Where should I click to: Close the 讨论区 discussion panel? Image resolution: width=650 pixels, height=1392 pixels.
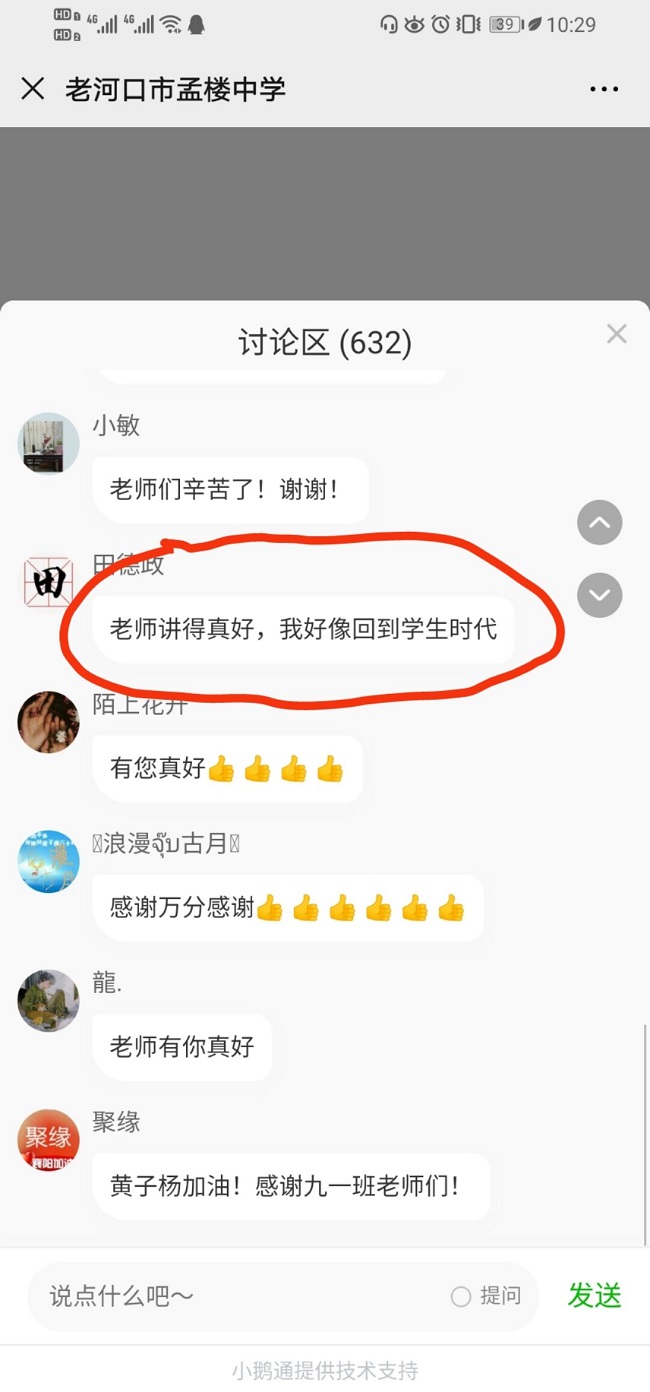(616, 334)
